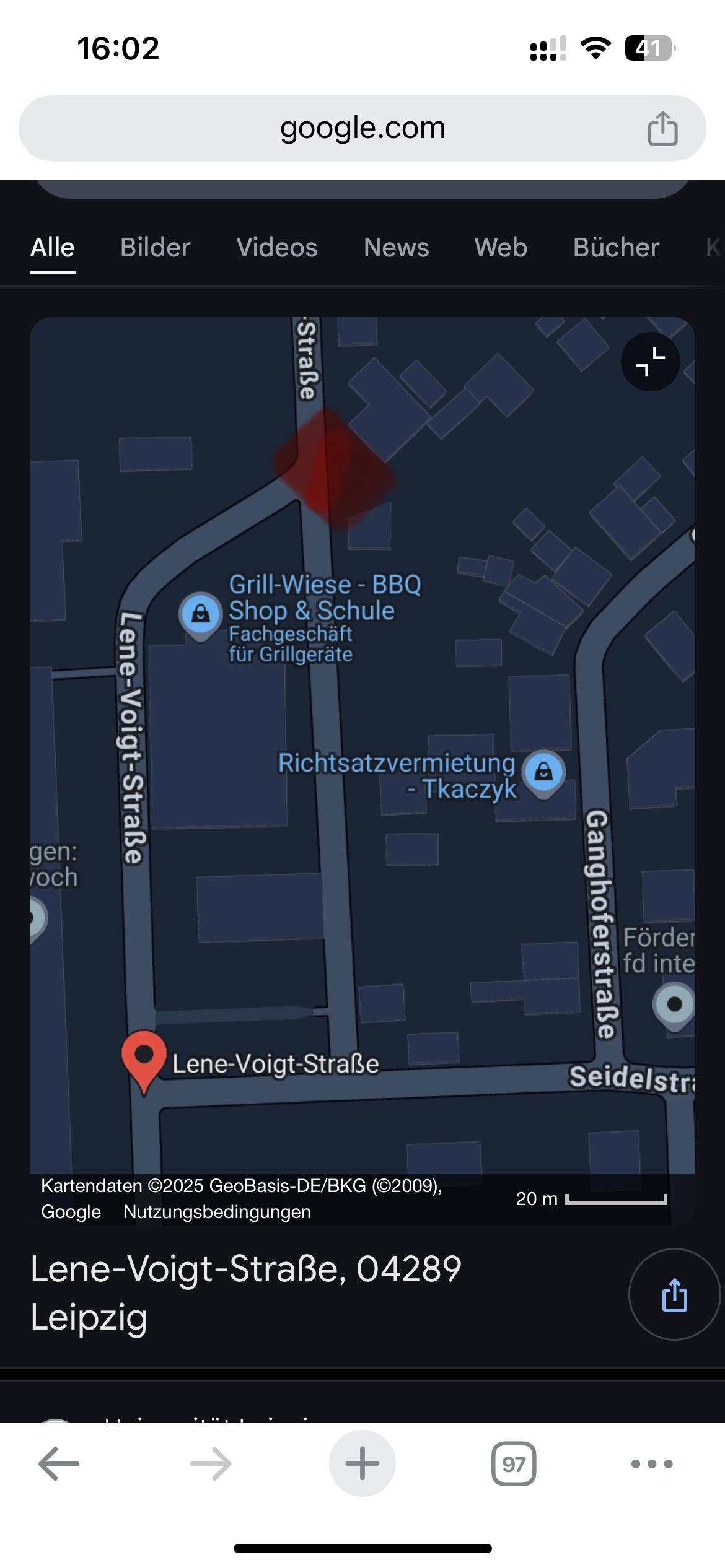
Task: Collapse the expanded map view
Action: (650, 362)
